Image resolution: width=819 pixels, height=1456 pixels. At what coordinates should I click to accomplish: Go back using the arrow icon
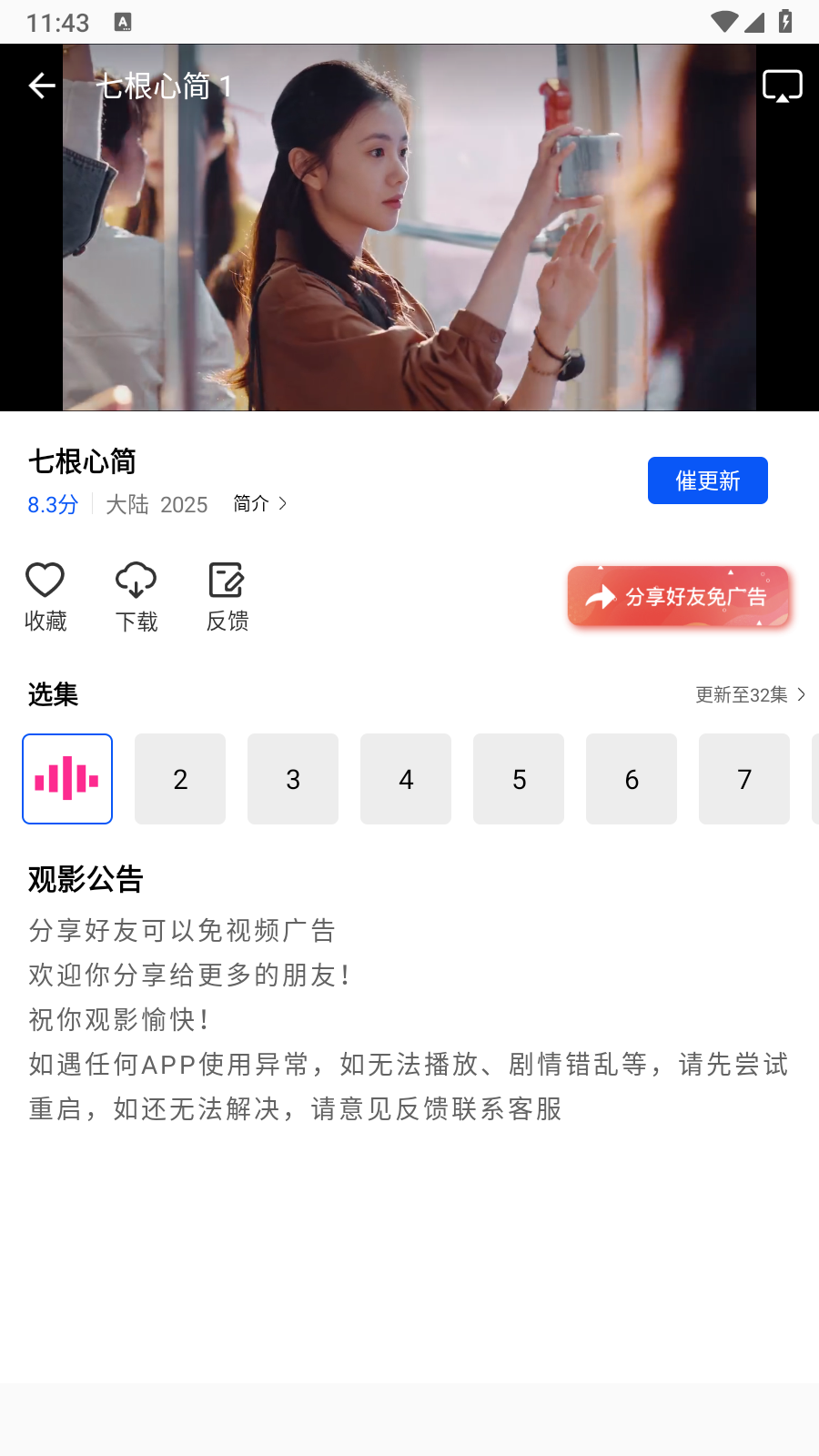(42, 86)
